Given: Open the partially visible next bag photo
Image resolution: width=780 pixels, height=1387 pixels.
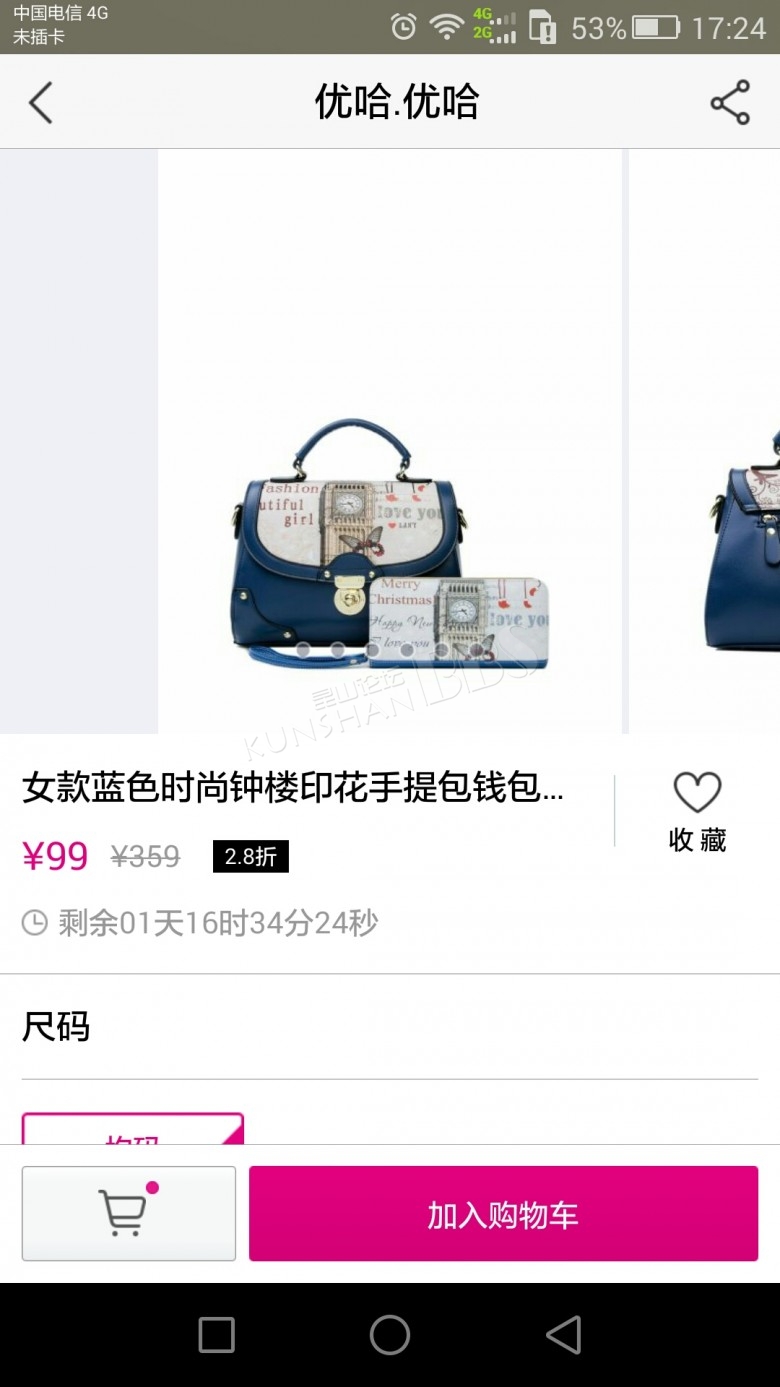Looking at the screenshot, I should 704,441.
